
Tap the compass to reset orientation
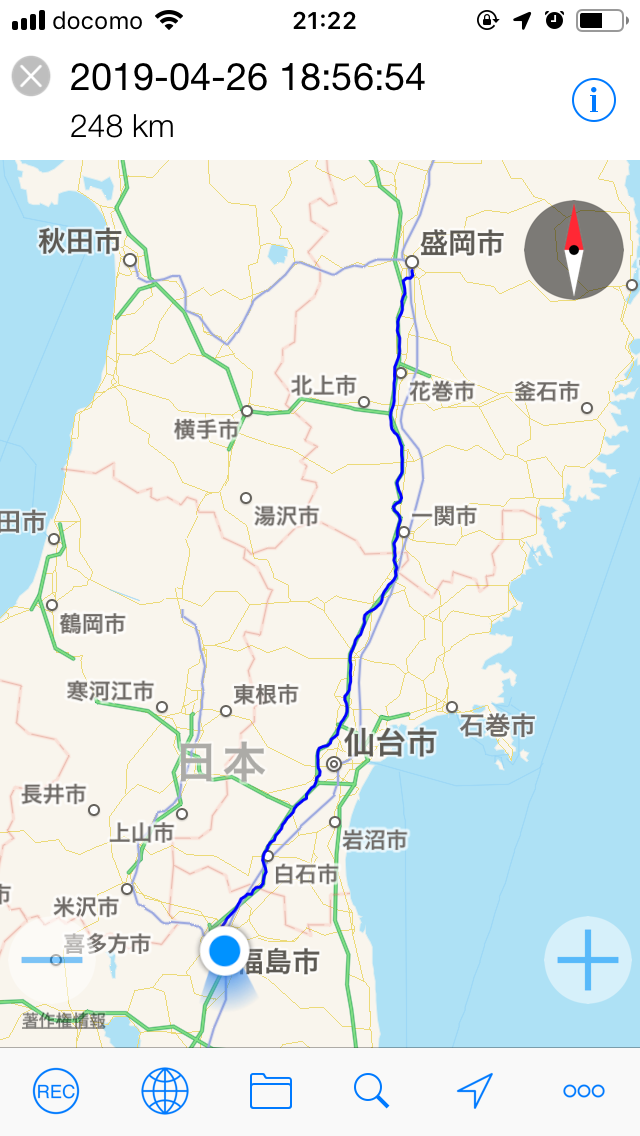click(x=574, y=250)
